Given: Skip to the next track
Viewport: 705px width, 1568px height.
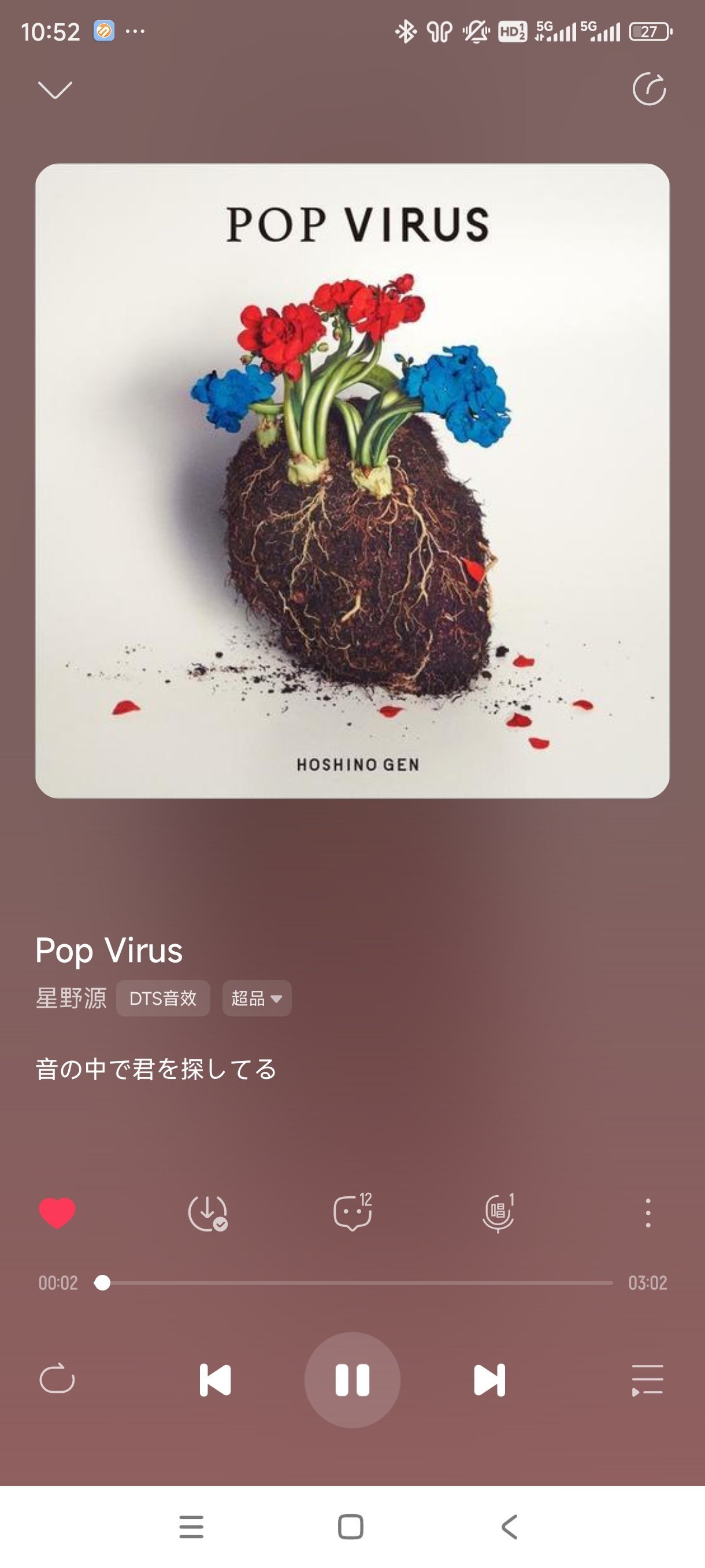Looking at the screenshot, I should click(x=489, y=1380).
